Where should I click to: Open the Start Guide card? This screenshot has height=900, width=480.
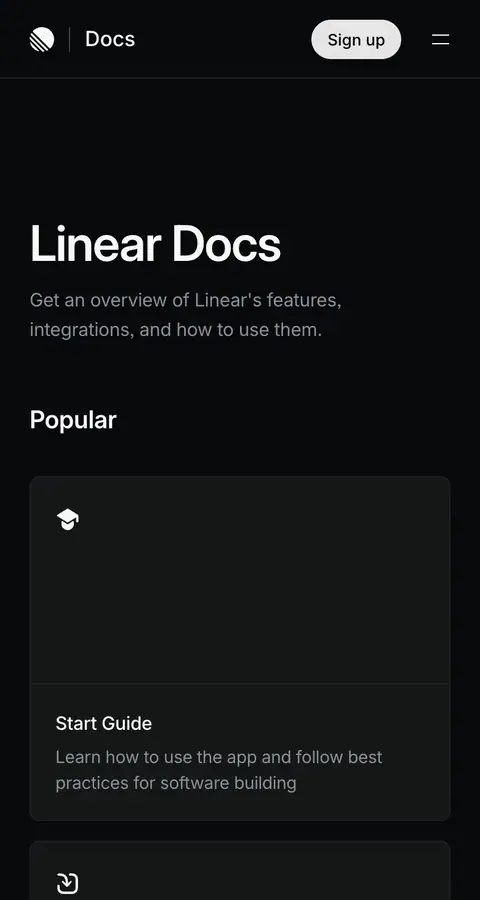click(240, 648)
